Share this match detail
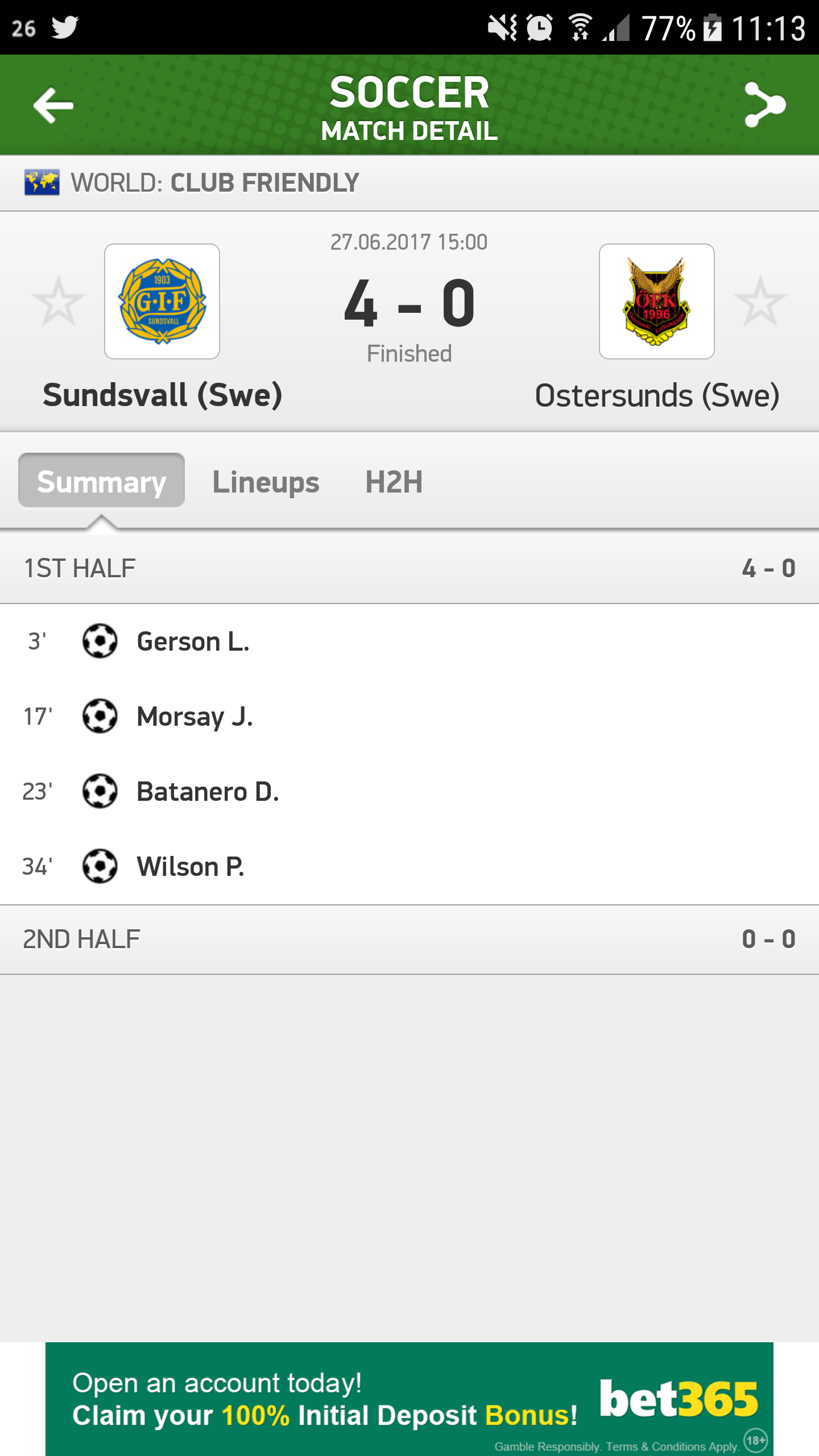This screenshot has width=819, height=1456. pyautogui.click(x=765, y=105)
